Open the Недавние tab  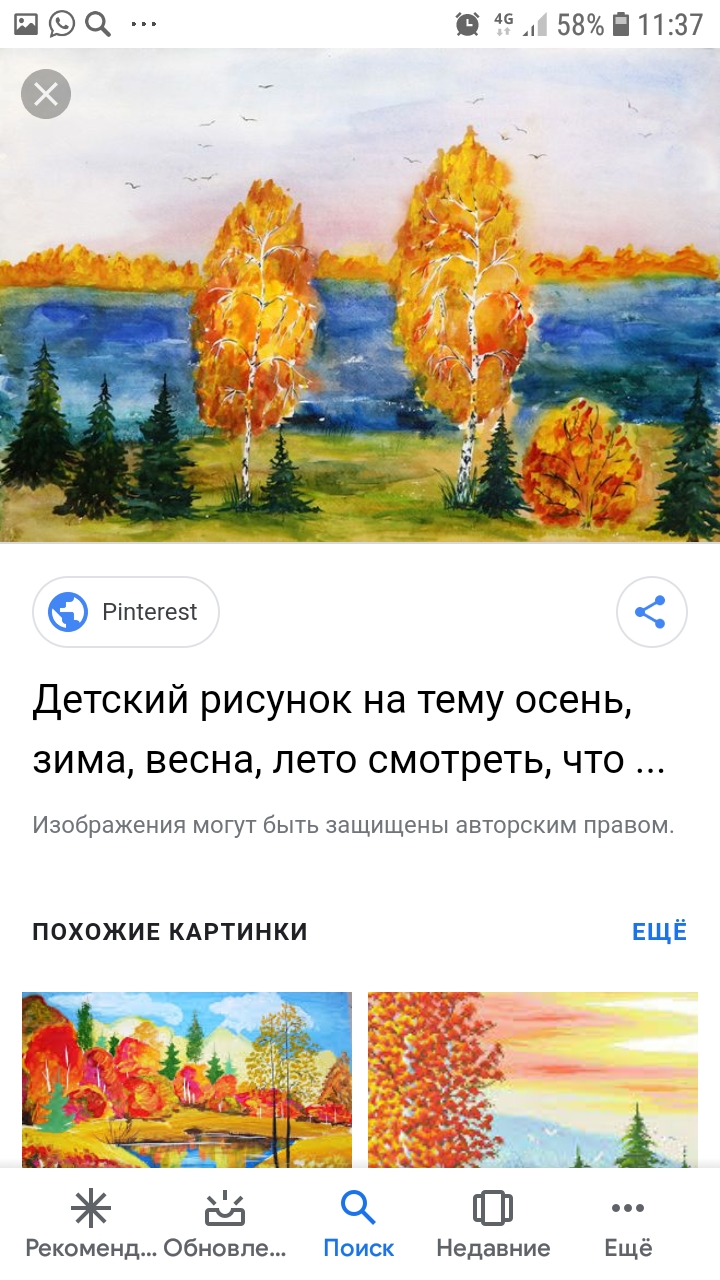(x=493, y=1225)
